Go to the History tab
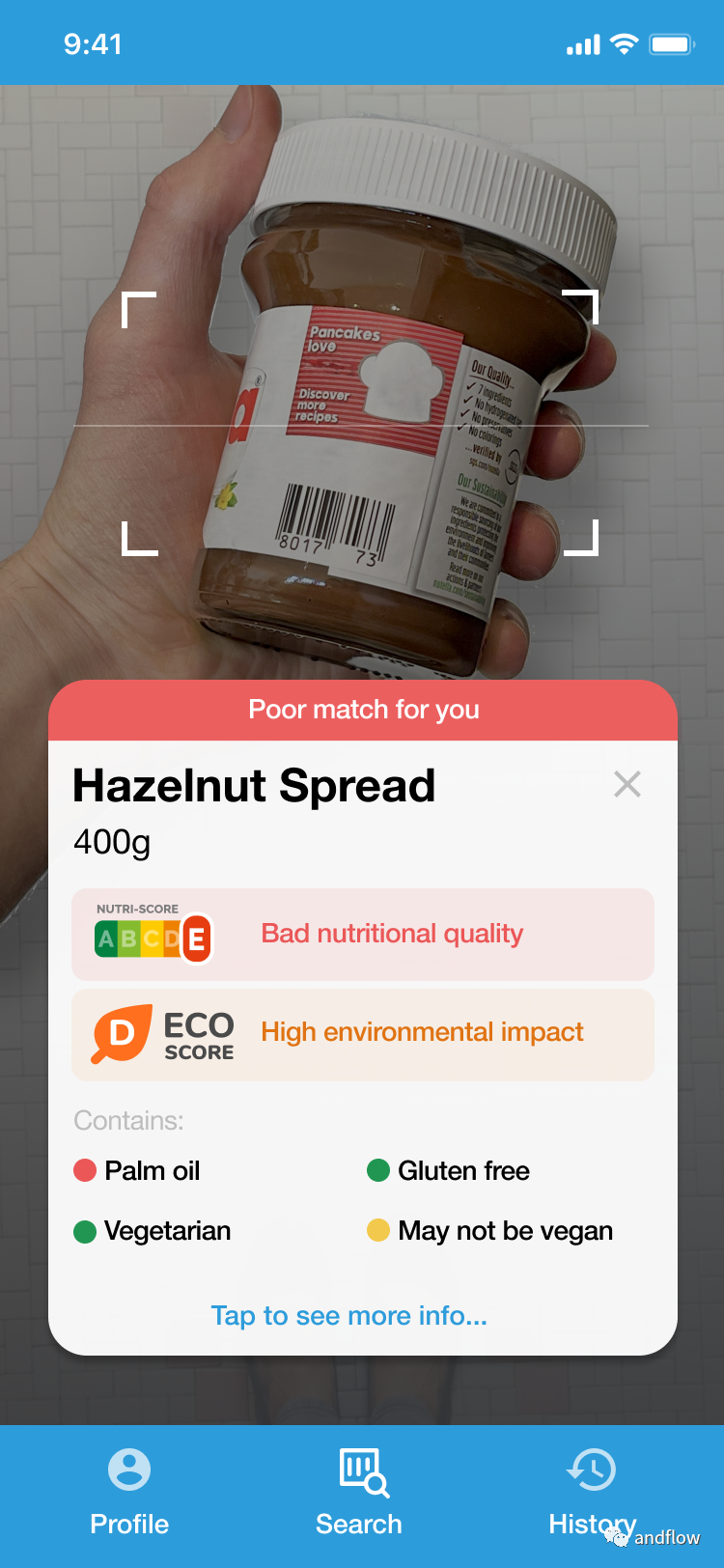The width and height of the screenshot is (724, 1568). (591, 1492)
